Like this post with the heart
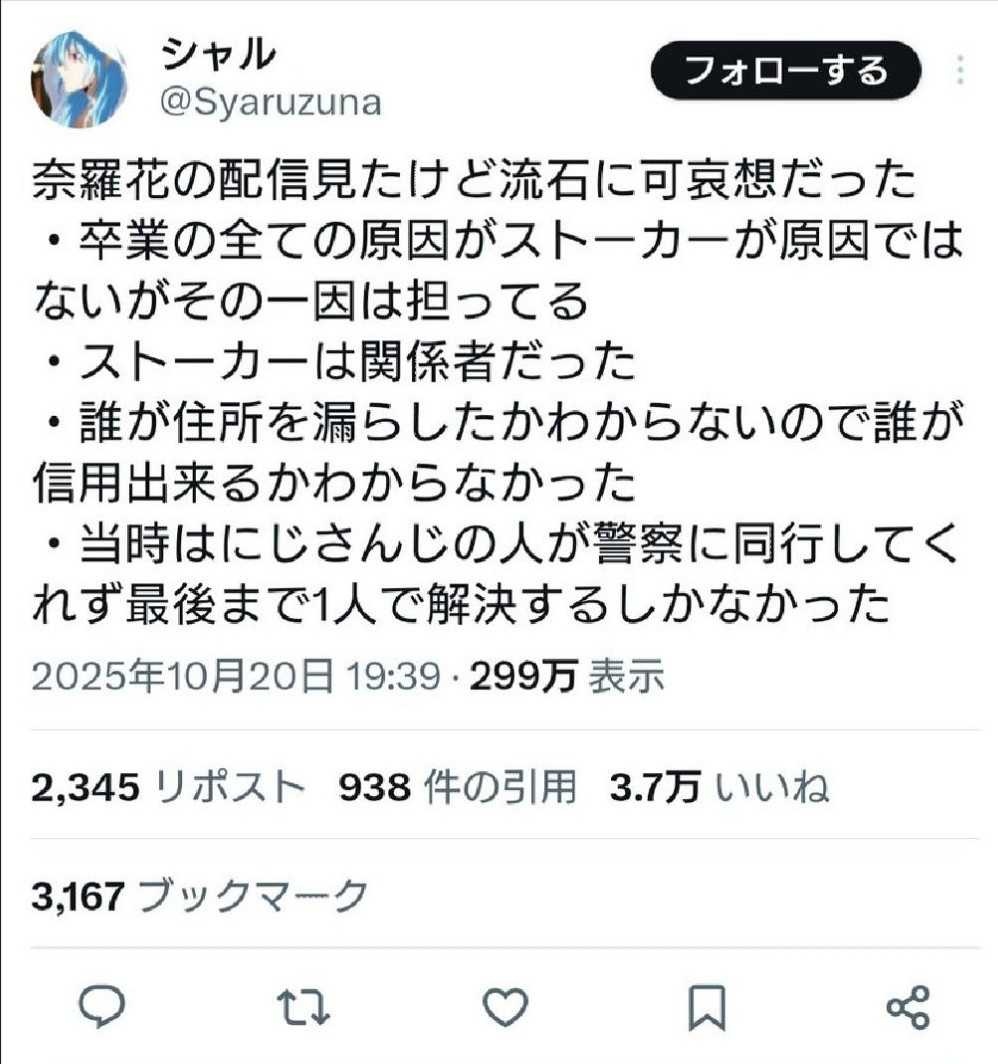Image resolution: width=998 pixels, height=1064 pixels. pos(503,1005)
